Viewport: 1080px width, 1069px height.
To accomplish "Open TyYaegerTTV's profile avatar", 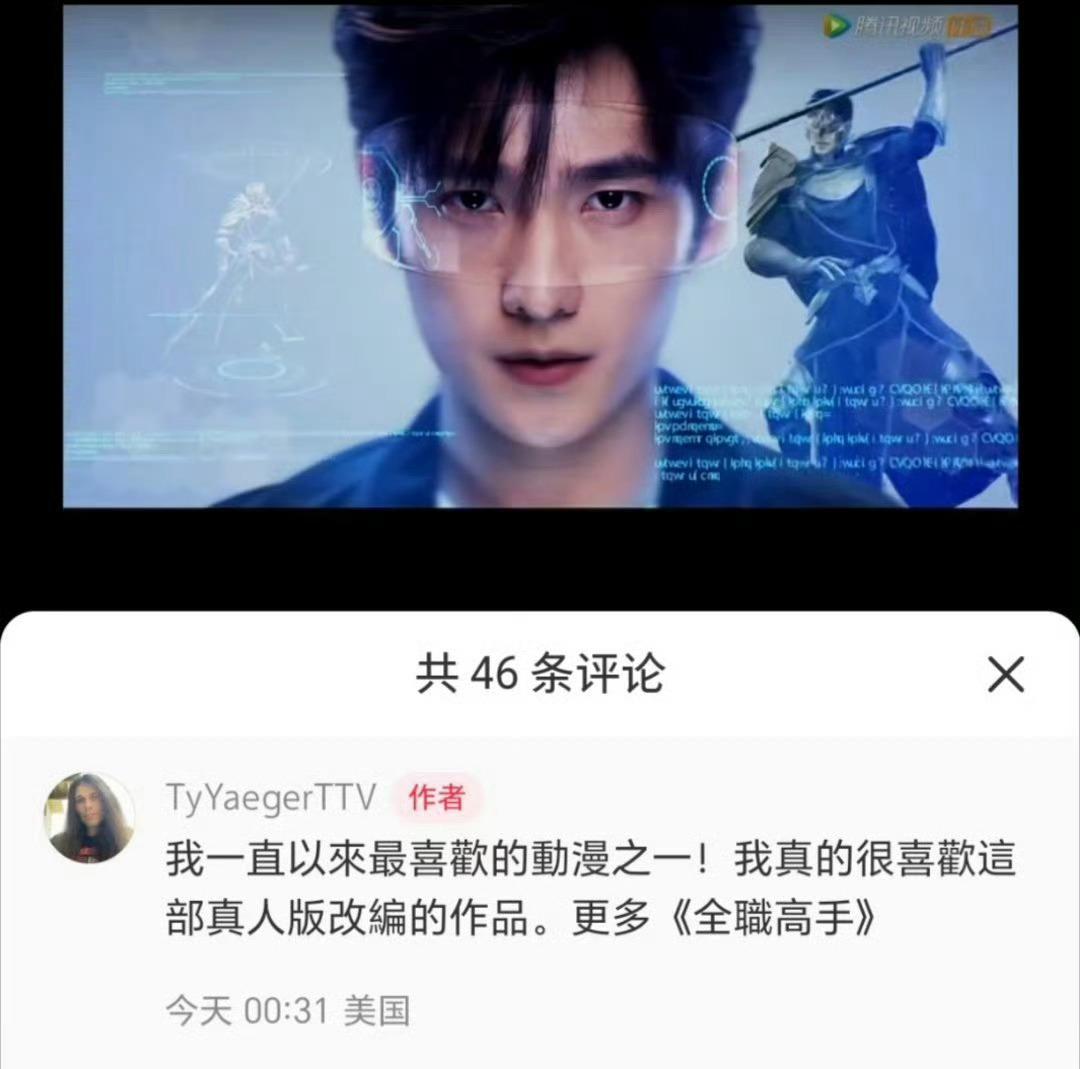I will coord(89,817).
